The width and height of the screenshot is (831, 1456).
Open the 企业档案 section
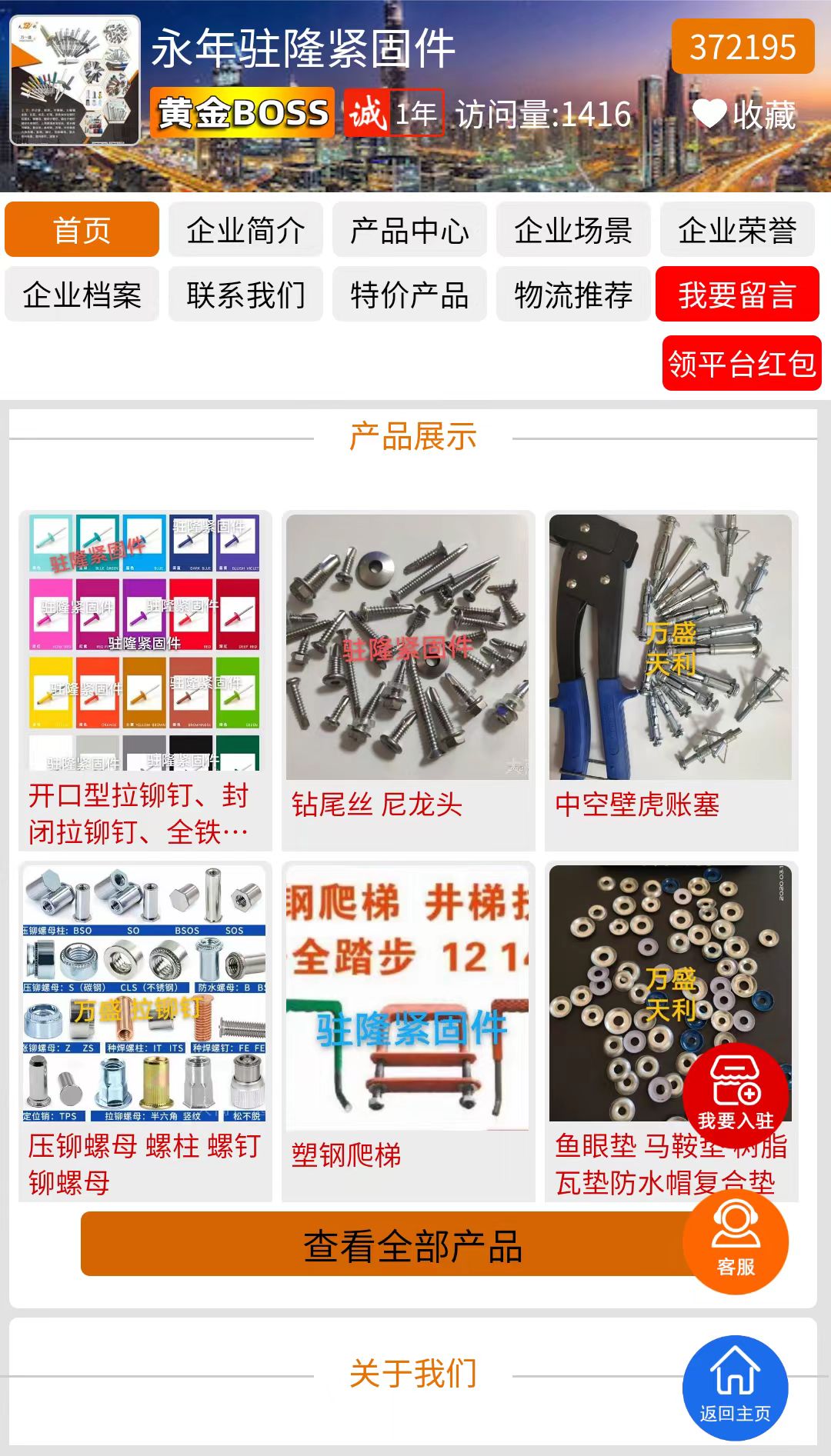pos(82,295)
